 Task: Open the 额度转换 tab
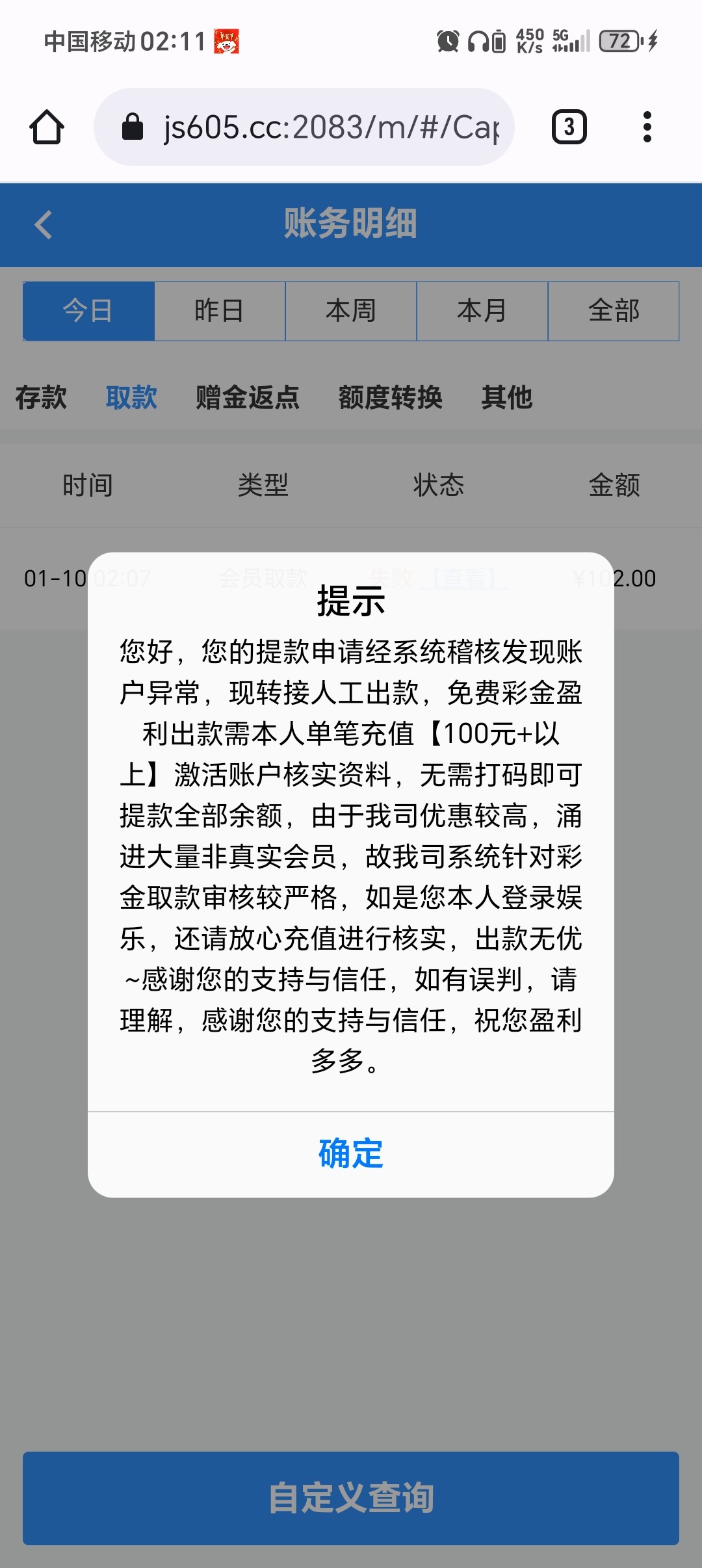click(390, 397)
